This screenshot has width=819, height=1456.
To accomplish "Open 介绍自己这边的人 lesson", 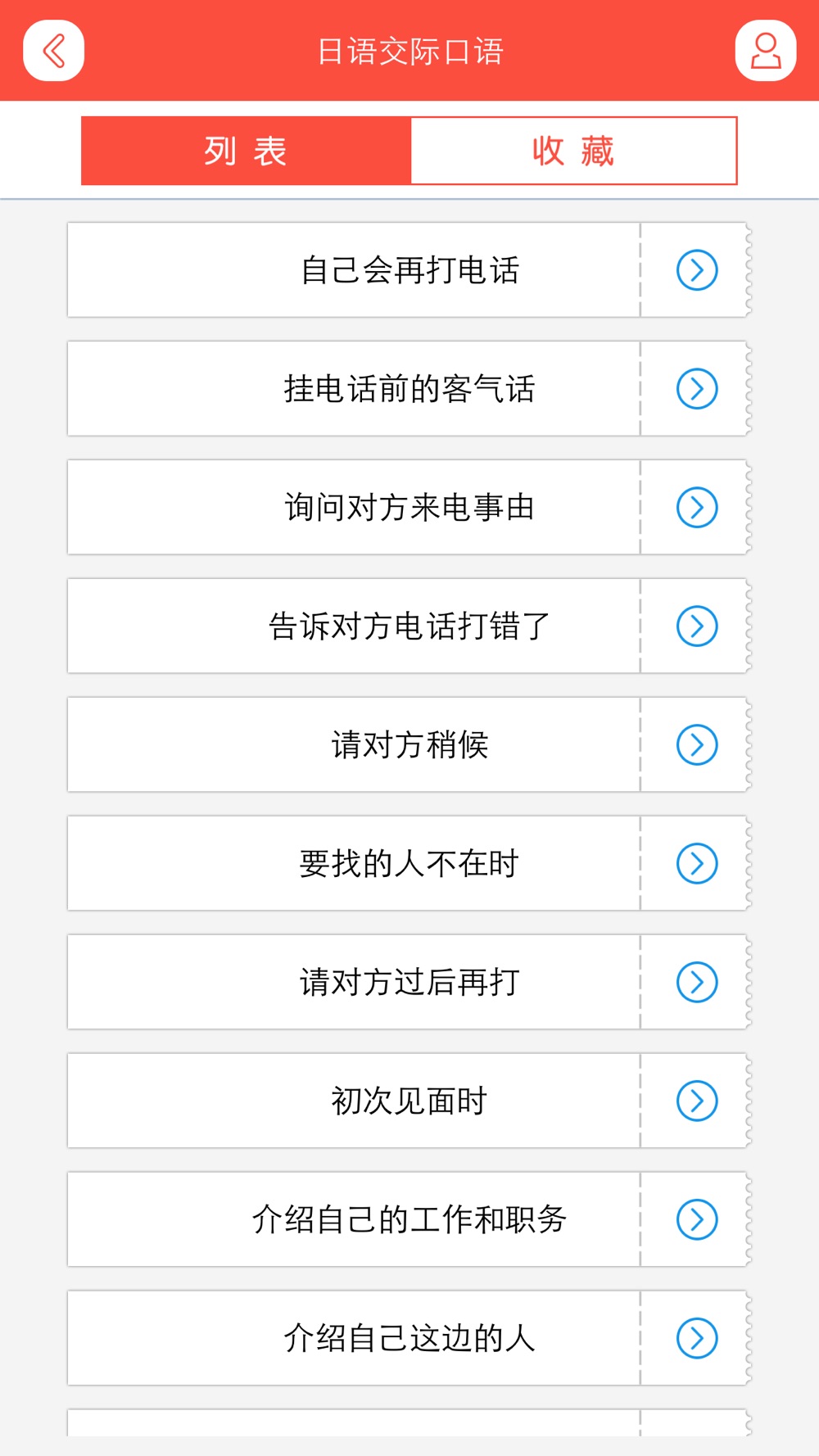I will tap(408, 1339).
